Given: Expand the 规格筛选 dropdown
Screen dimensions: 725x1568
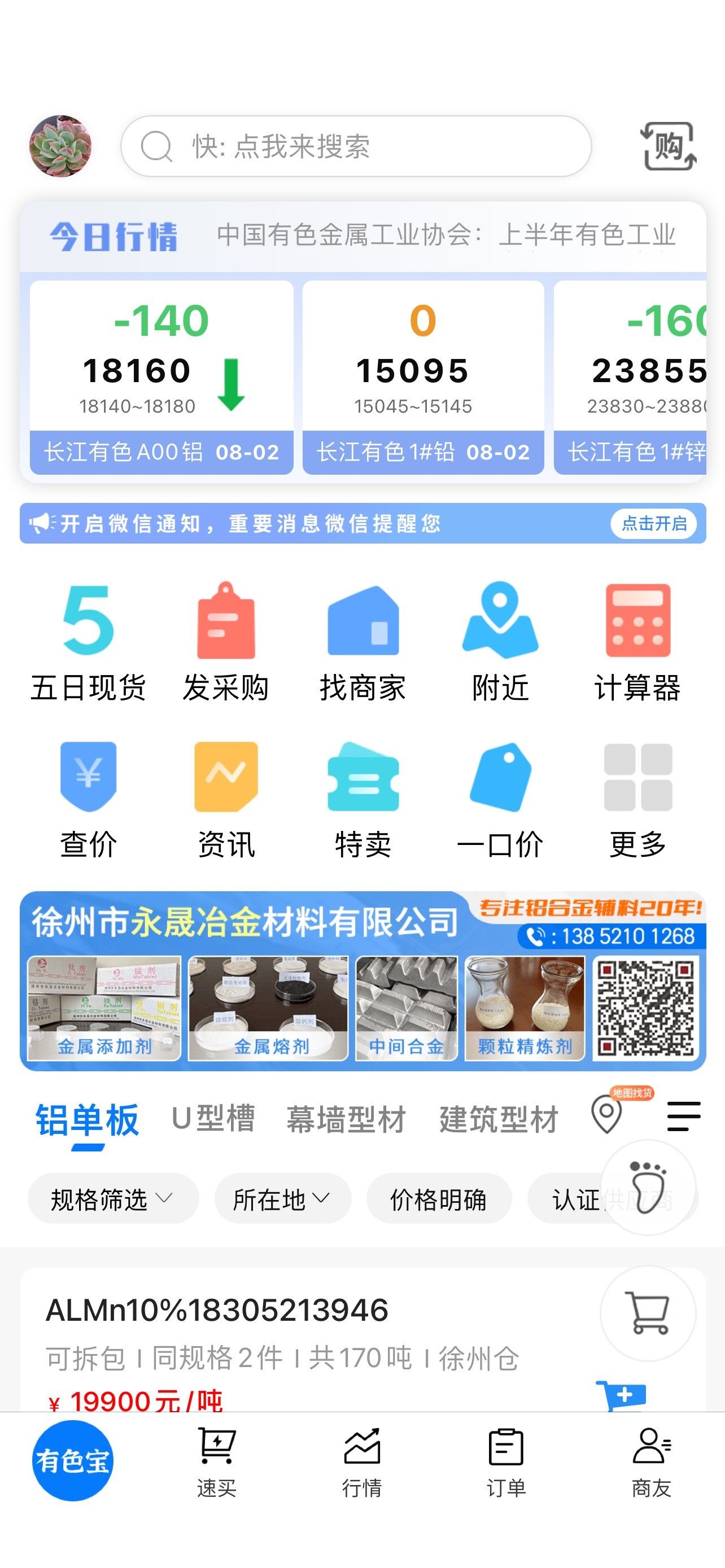Looking at the screenshot, I should pyautogui.click(x=112, y=1199).
